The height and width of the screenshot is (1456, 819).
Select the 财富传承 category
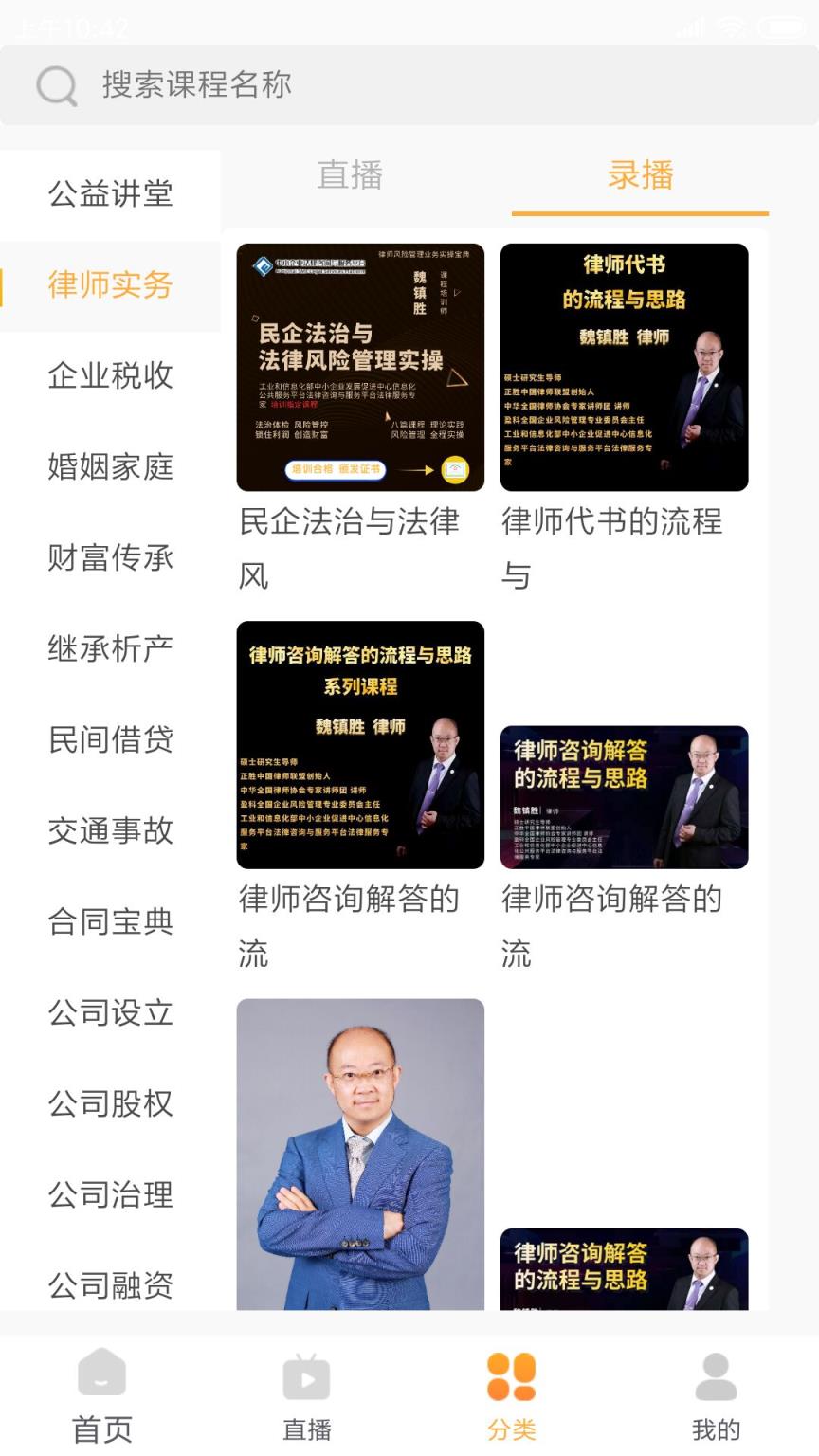[x=110, y=558]
